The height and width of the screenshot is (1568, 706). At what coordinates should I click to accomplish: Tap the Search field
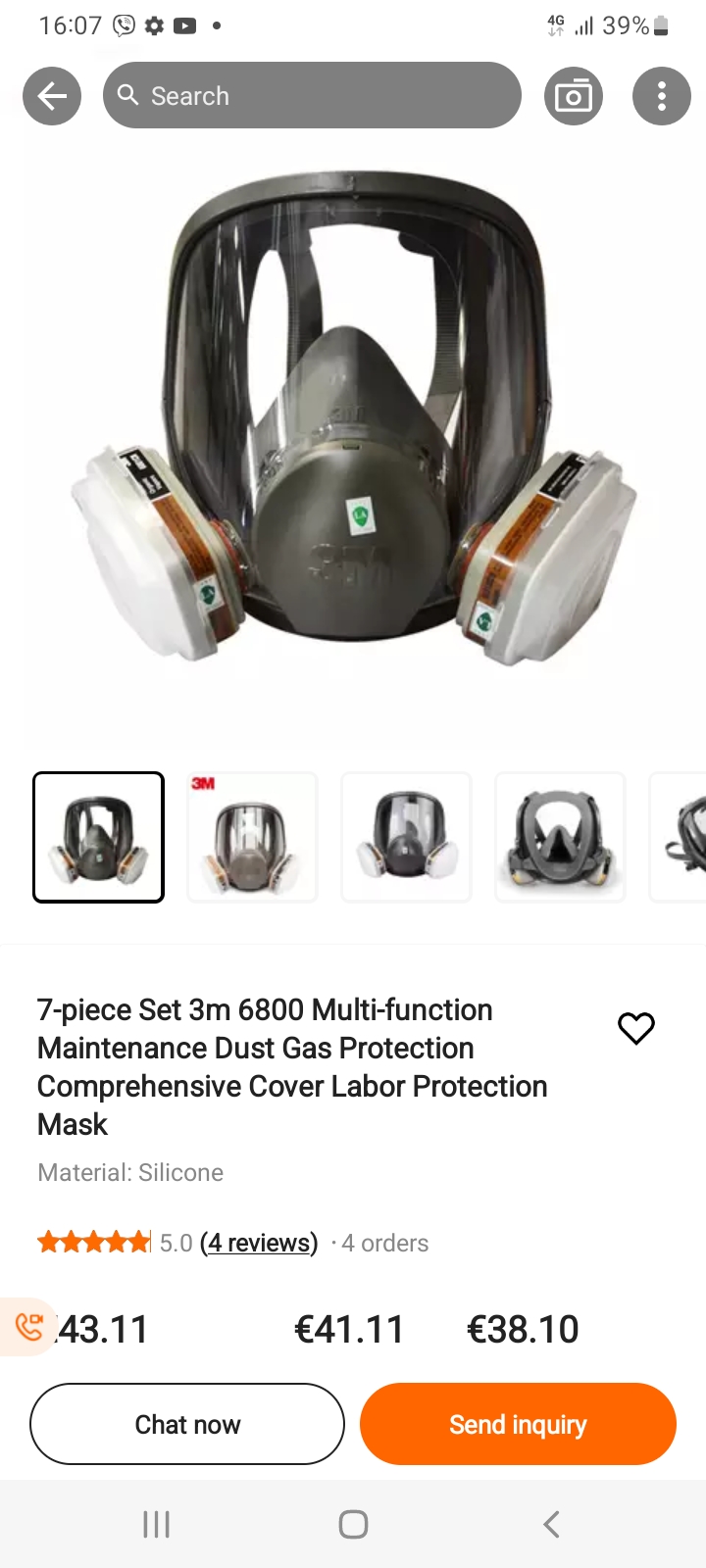tap(312, 96)
